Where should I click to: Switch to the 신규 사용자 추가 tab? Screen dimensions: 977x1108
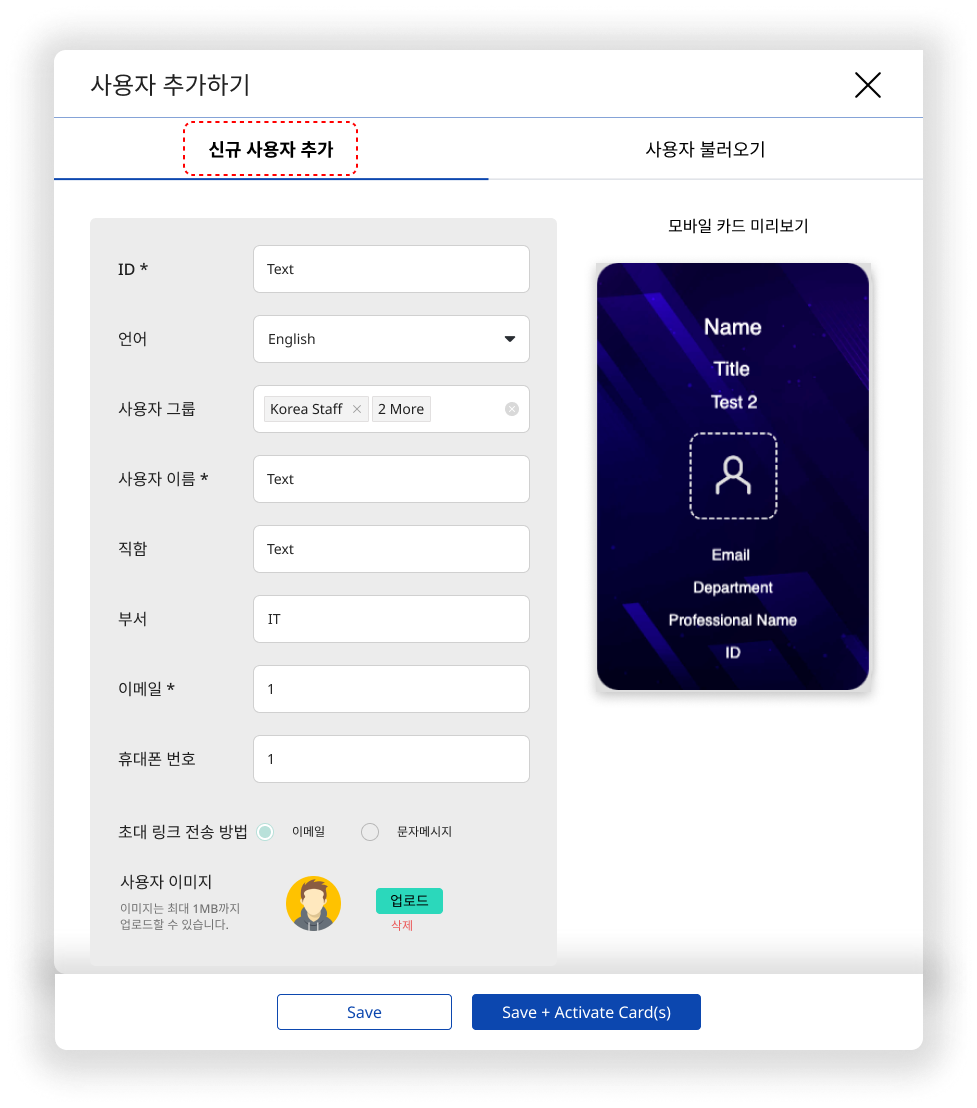point(271,150)
